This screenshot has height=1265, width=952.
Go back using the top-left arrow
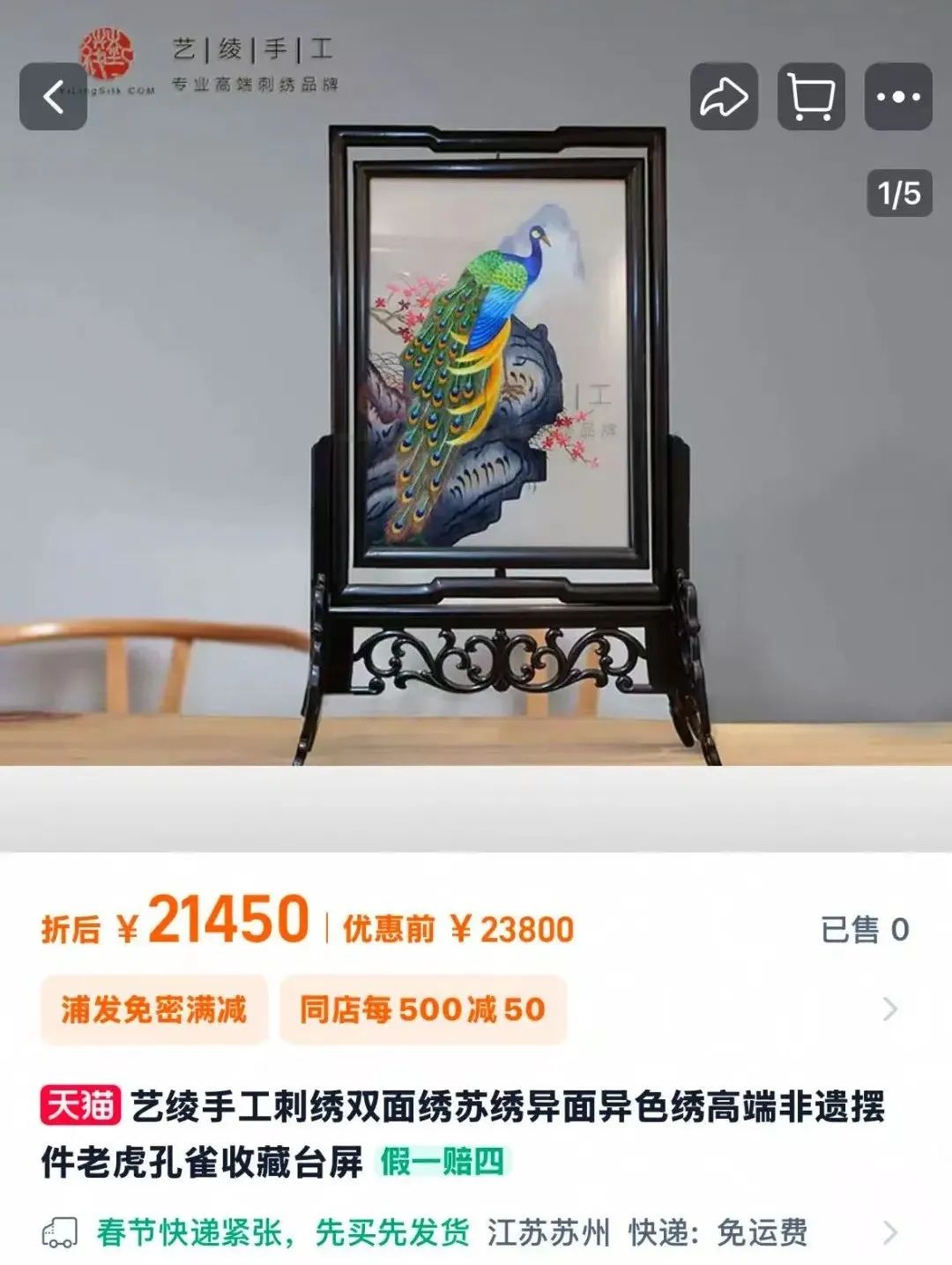53,97
